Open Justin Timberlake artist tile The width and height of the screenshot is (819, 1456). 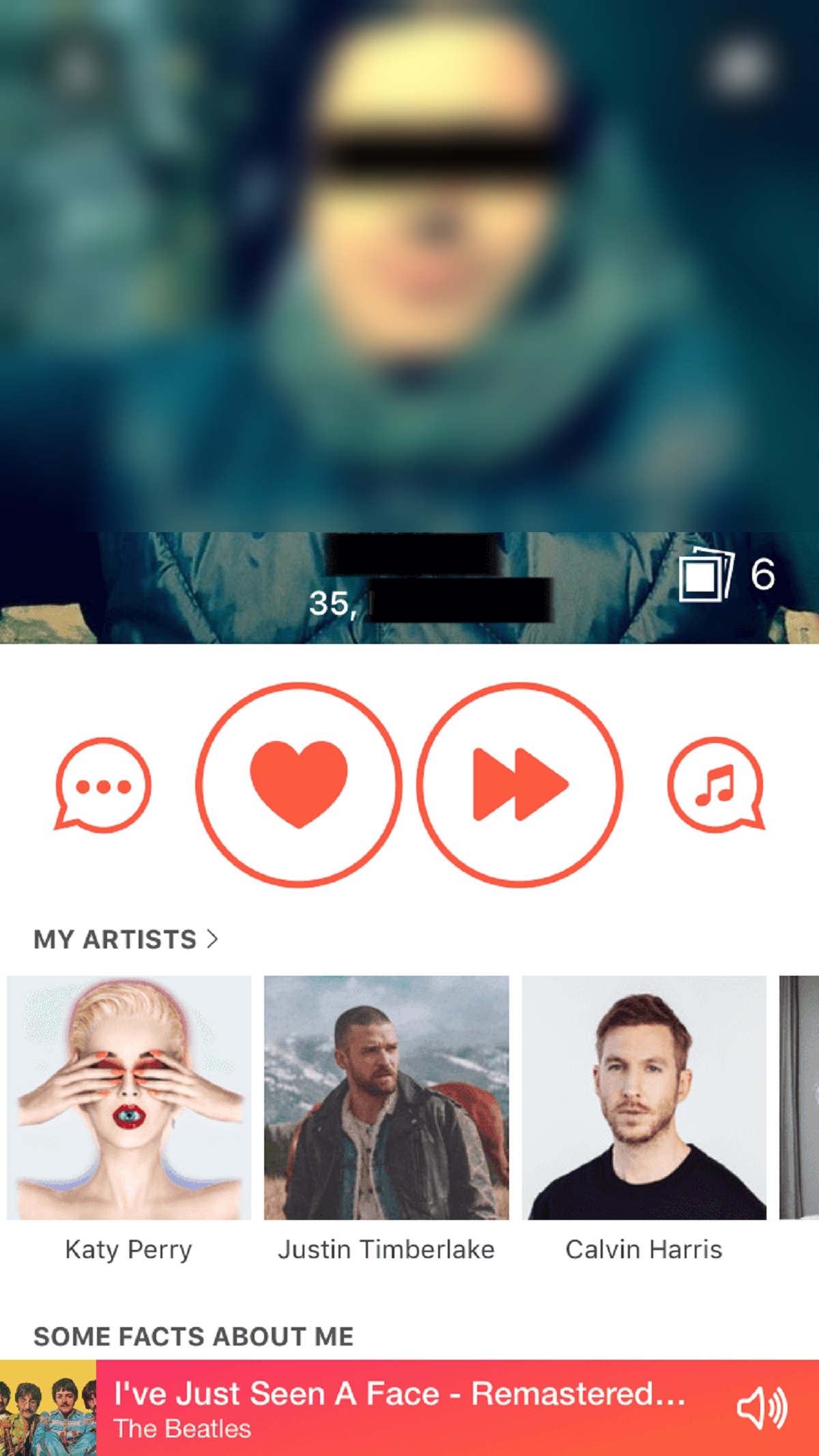(386, 1098)
